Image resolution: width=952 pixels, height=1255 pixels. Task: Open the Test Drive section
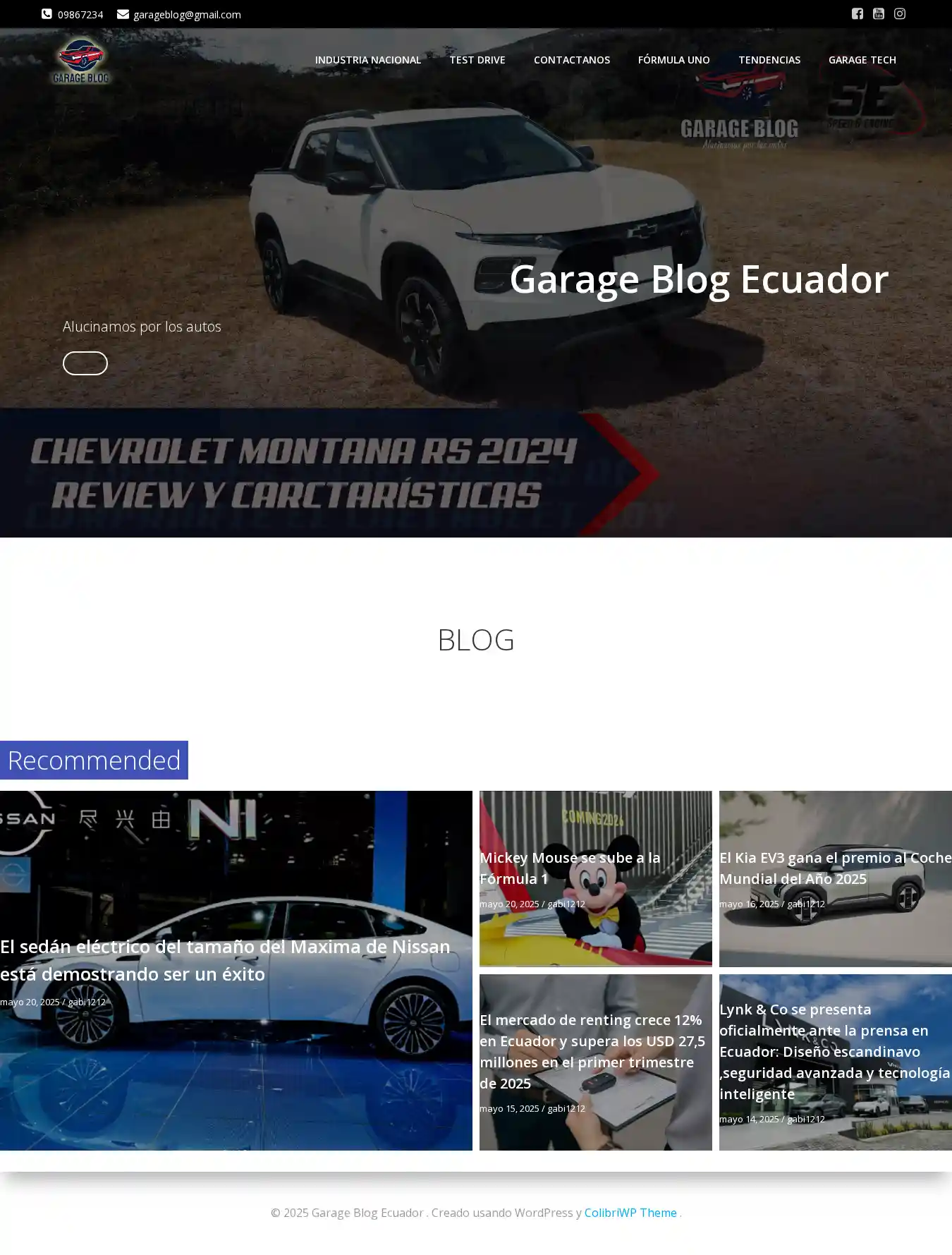[x=477, y=60]
